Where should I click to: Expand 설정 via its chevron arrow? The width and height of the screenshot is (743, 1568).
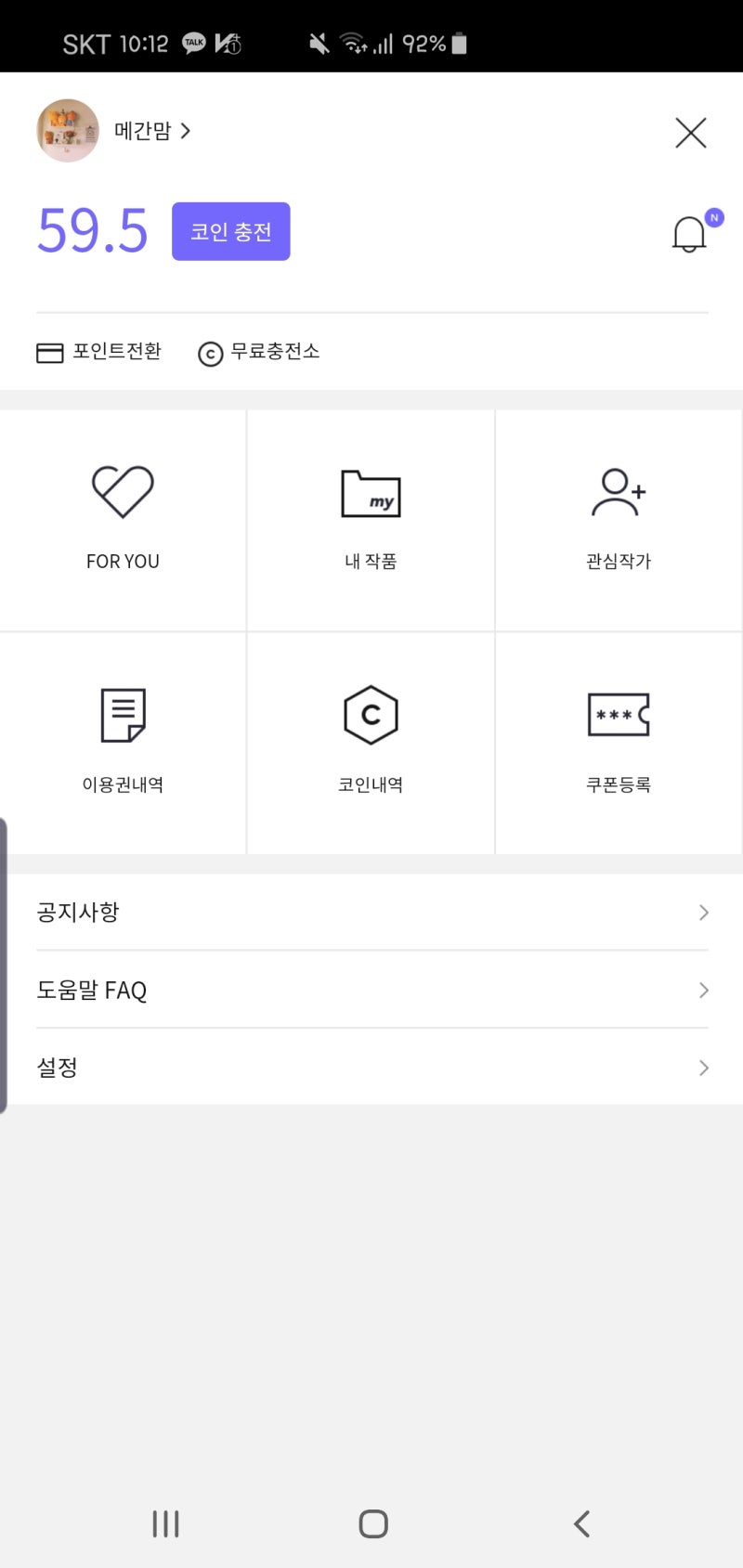click(x=703, y=1068)
